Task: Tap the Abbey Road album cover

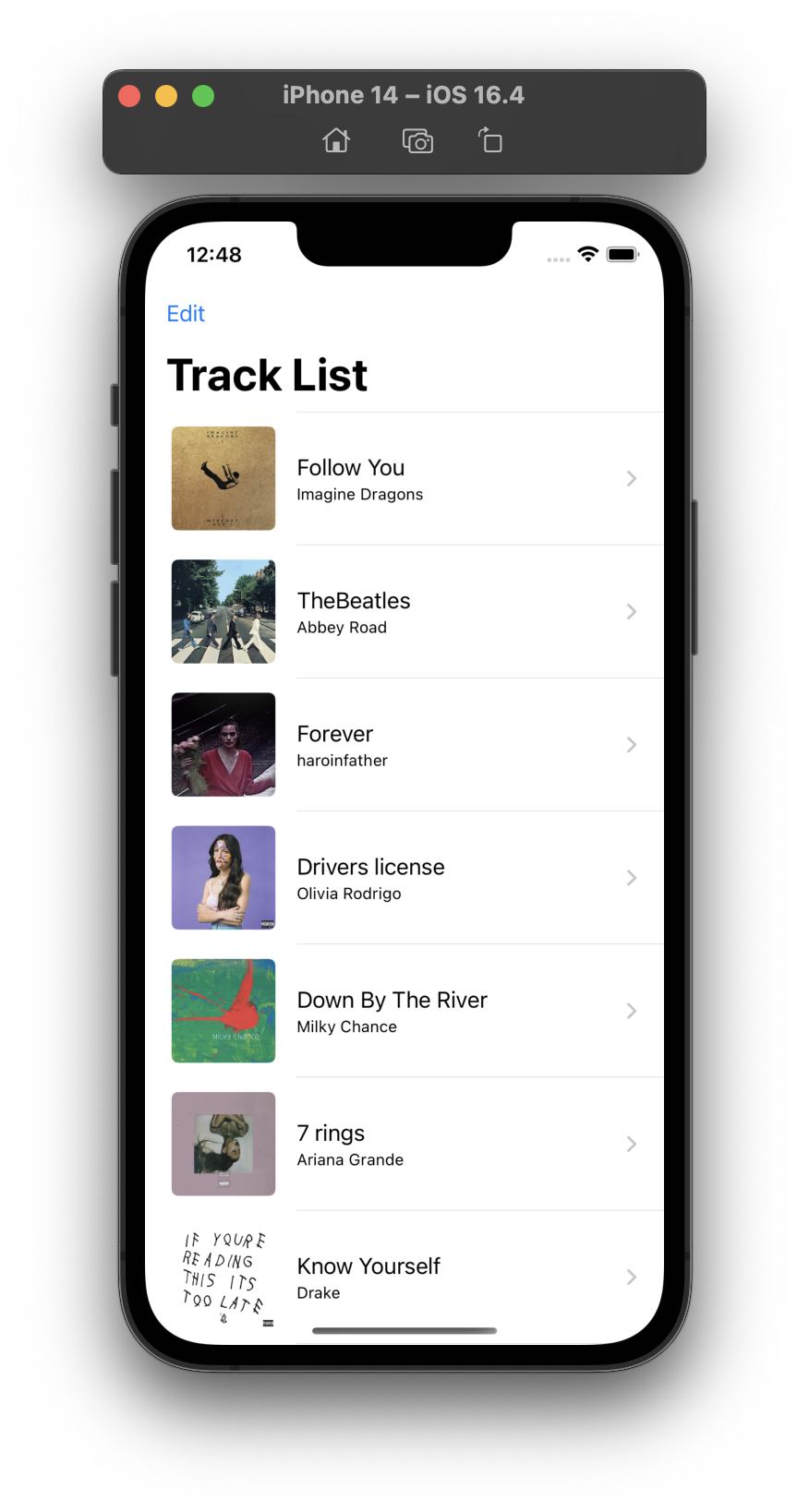Action: pyautogui.click(x=223, y=611)
